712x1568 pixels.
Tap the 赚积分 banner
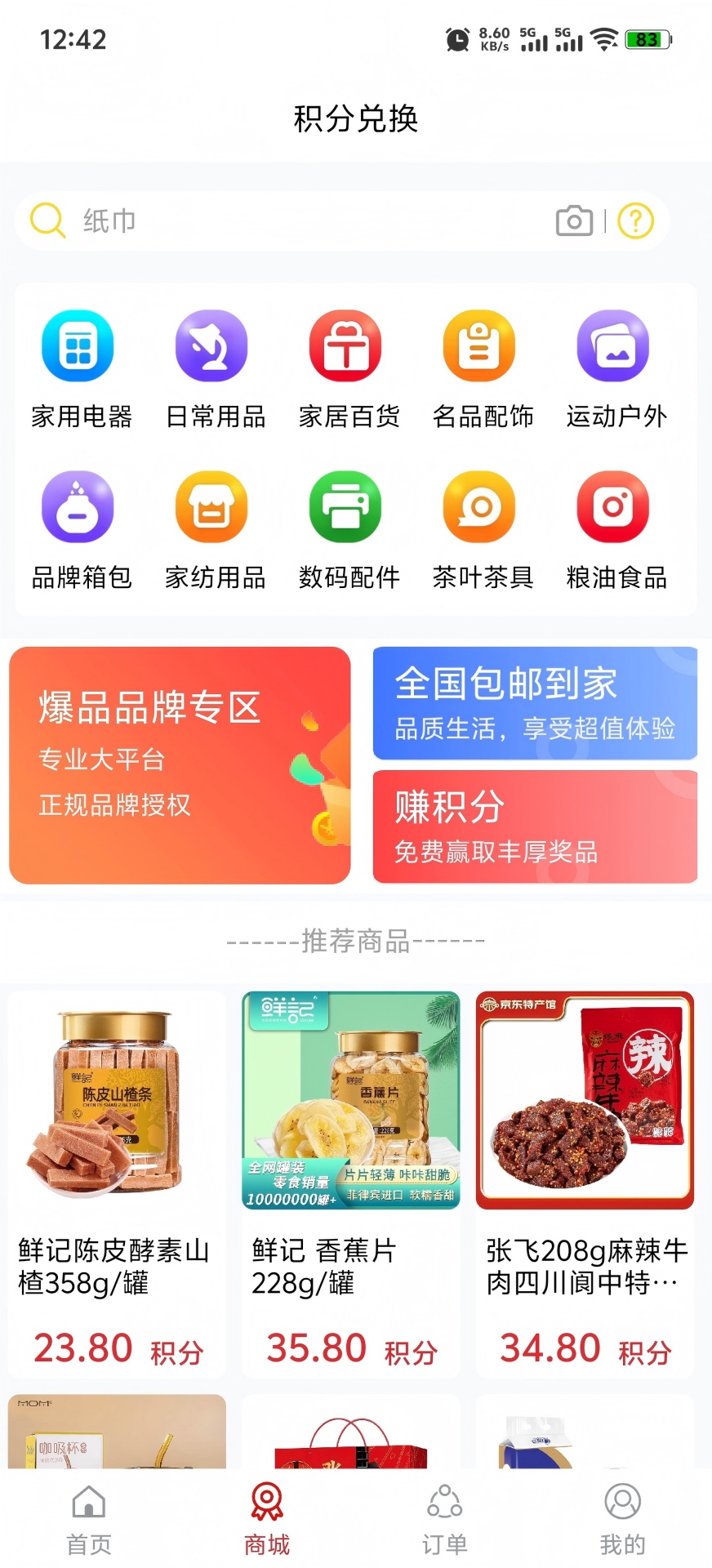click(x=535, y=826)
